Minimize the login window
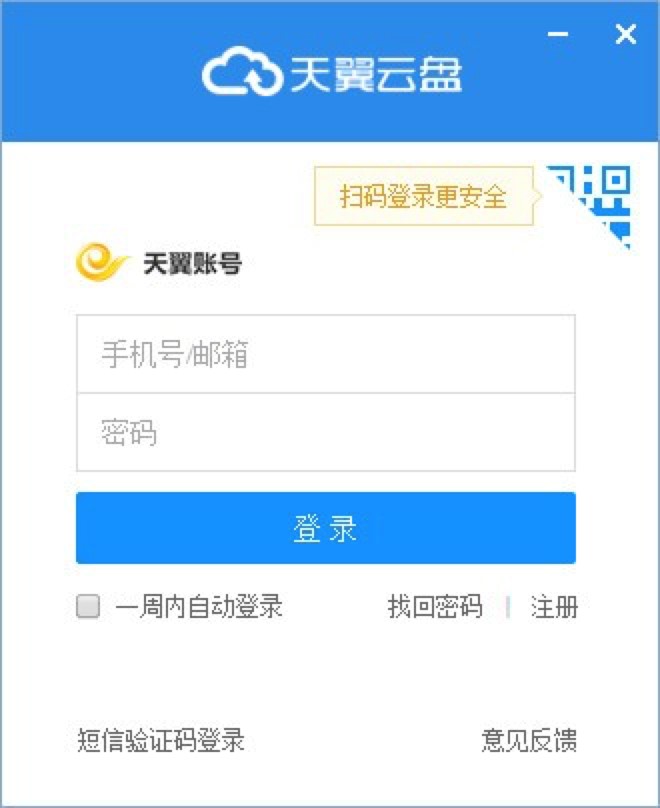The height and width of the screenshot is (808, 660). 558,36
